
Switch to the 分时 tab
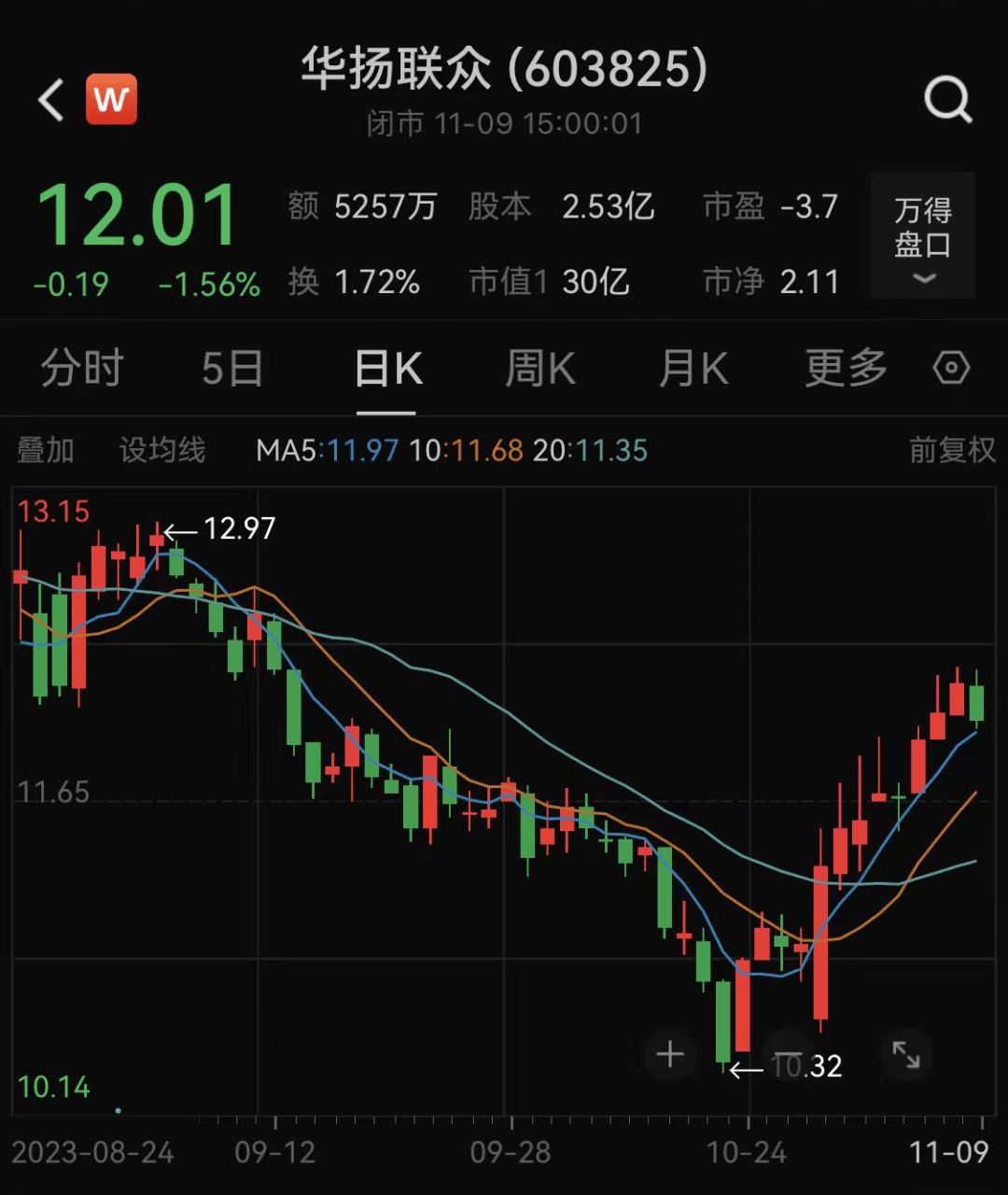tap(82, 370)
